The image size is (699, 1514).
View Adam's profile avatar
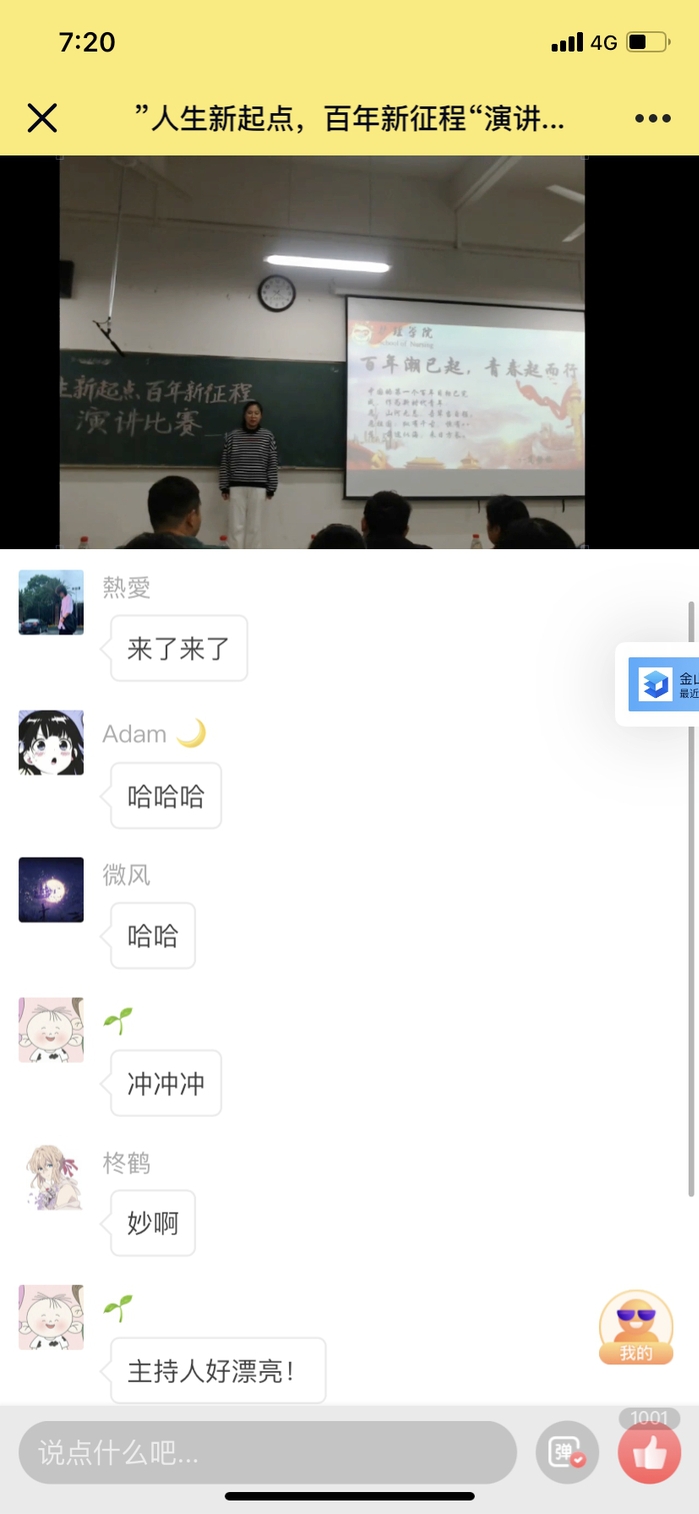(51, 743)
